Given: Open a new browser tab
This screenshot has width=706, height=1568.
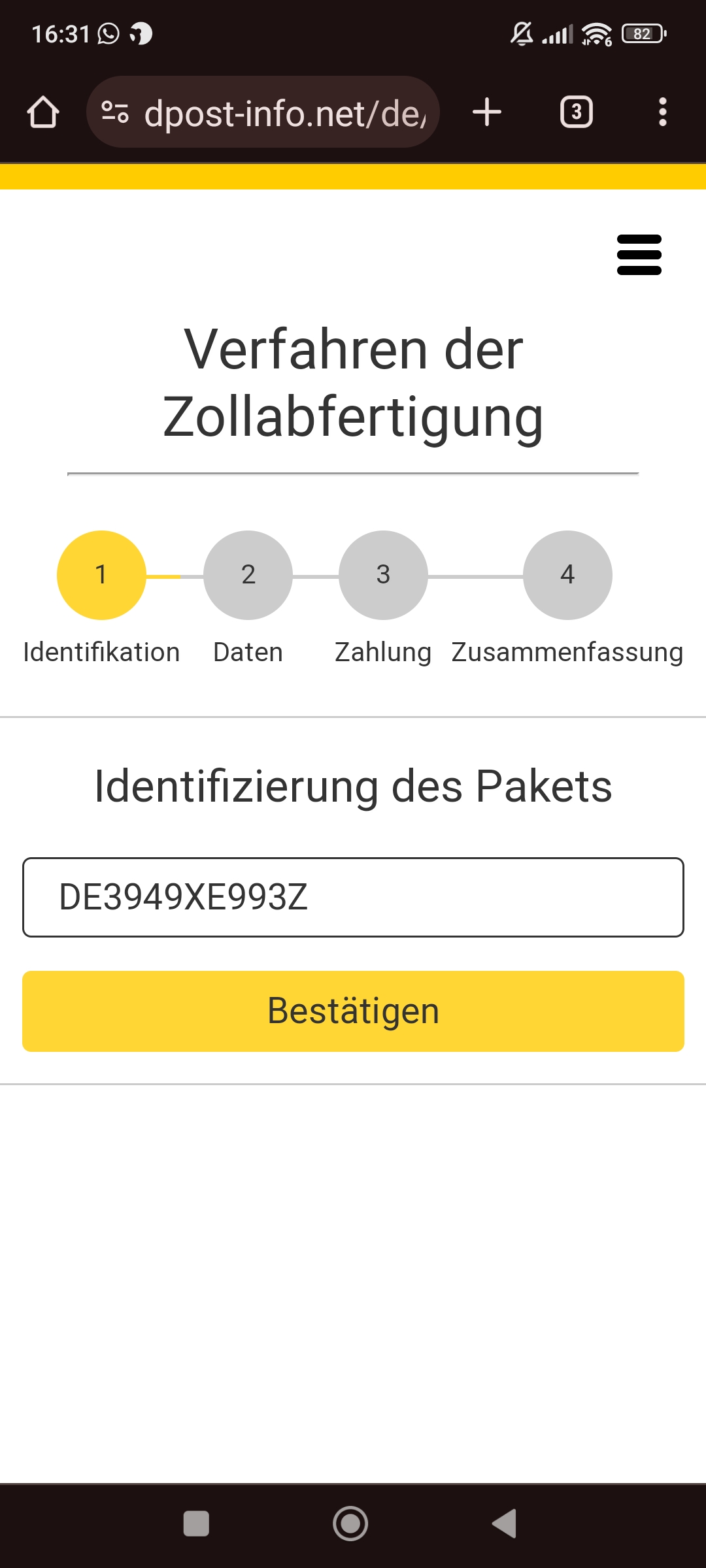Looking at the screenshot, I should click(x=487, y=112).
